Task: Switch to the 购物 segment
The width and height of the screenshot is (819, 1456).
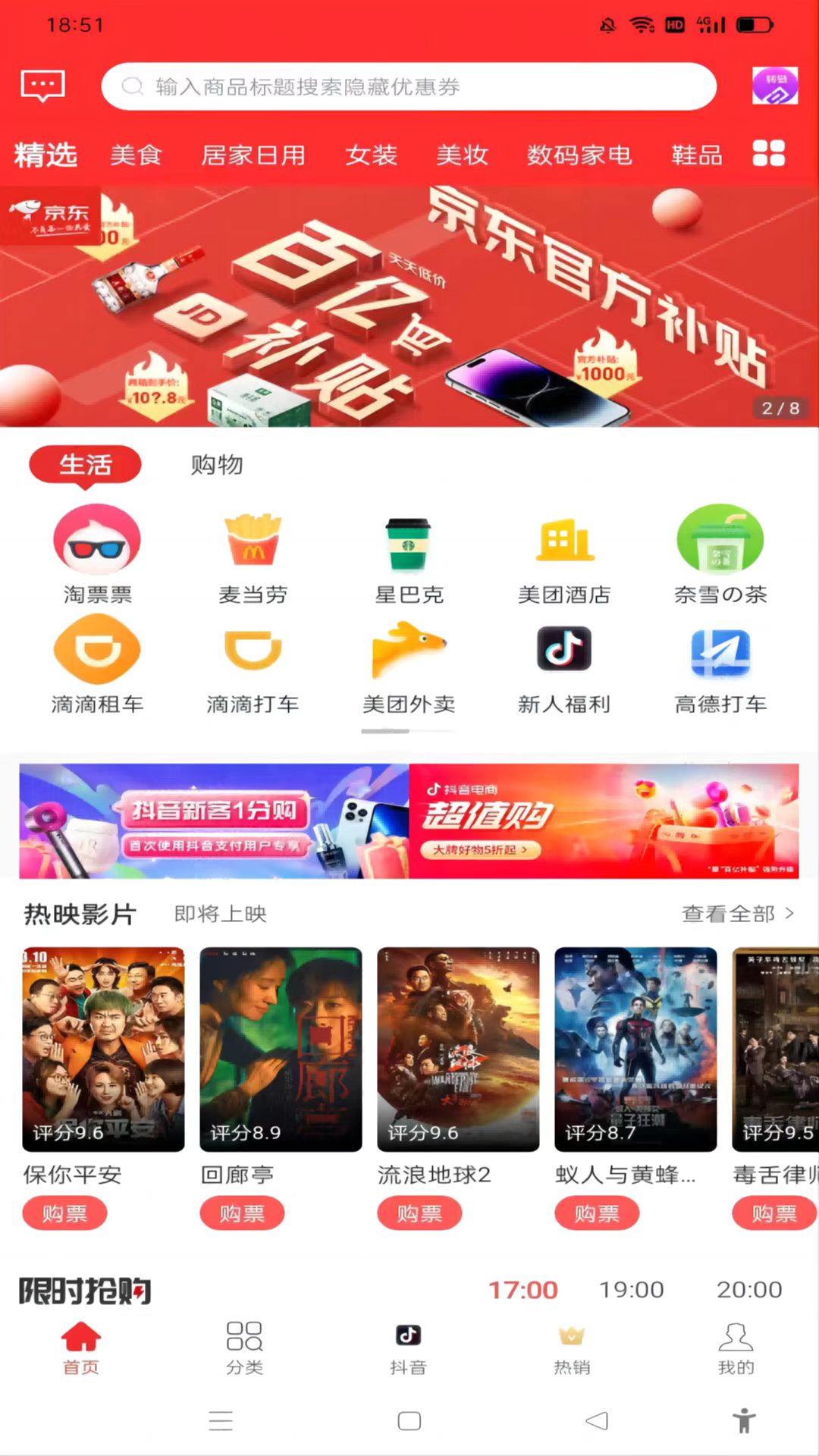Action: (217, 464)
